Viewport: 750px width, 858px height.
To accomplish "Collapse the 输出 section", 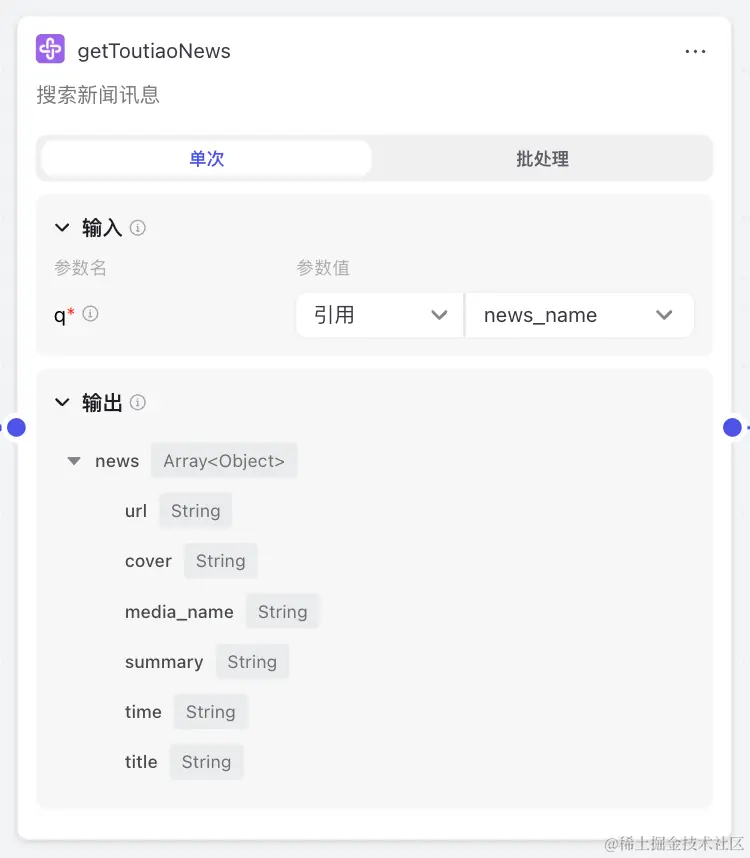I will tap(63, 403).
